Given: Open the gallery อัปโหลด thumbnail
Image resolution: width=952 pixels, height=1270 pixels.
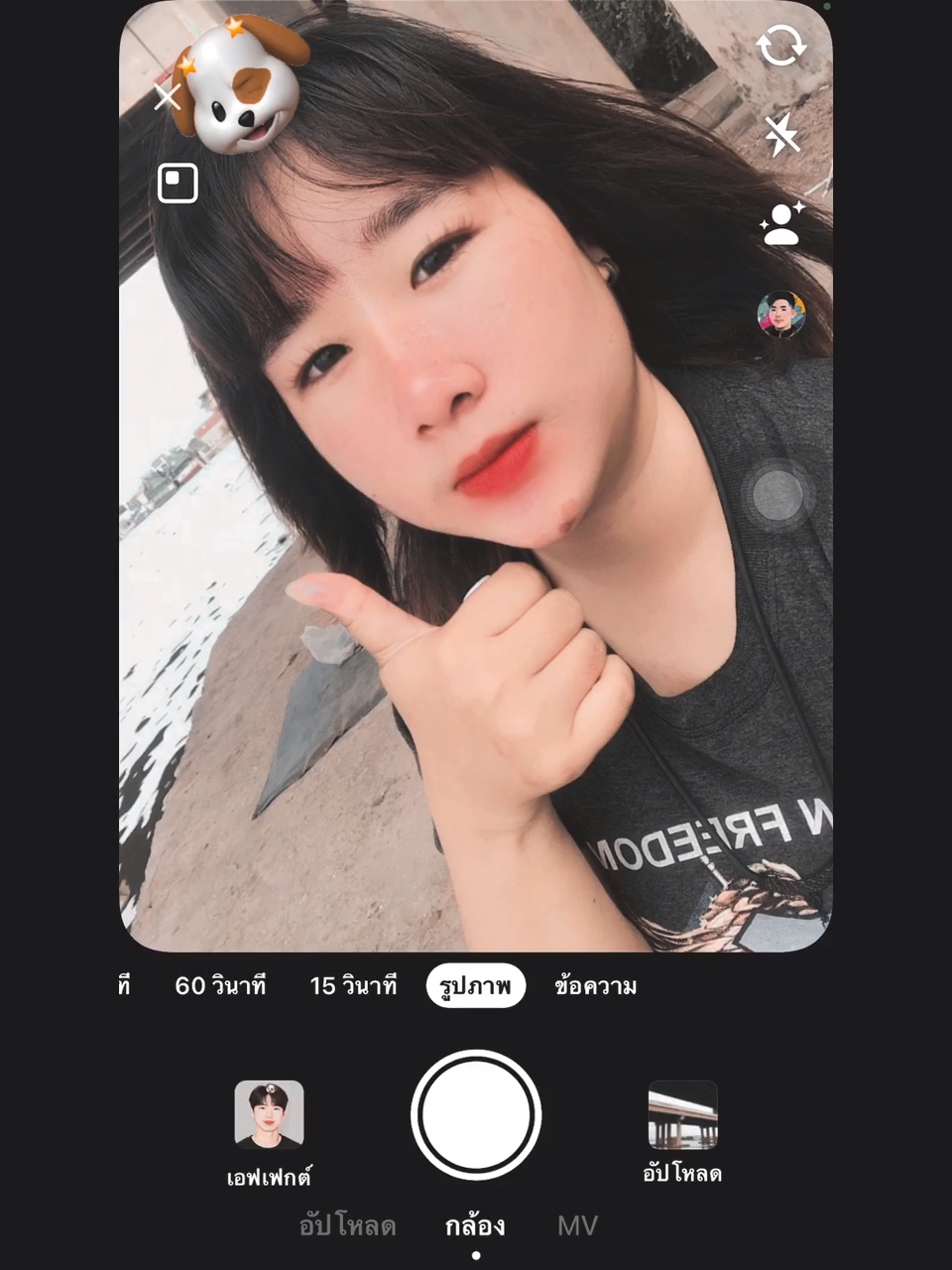Looking at the screenshot, I should point(682,1115).
